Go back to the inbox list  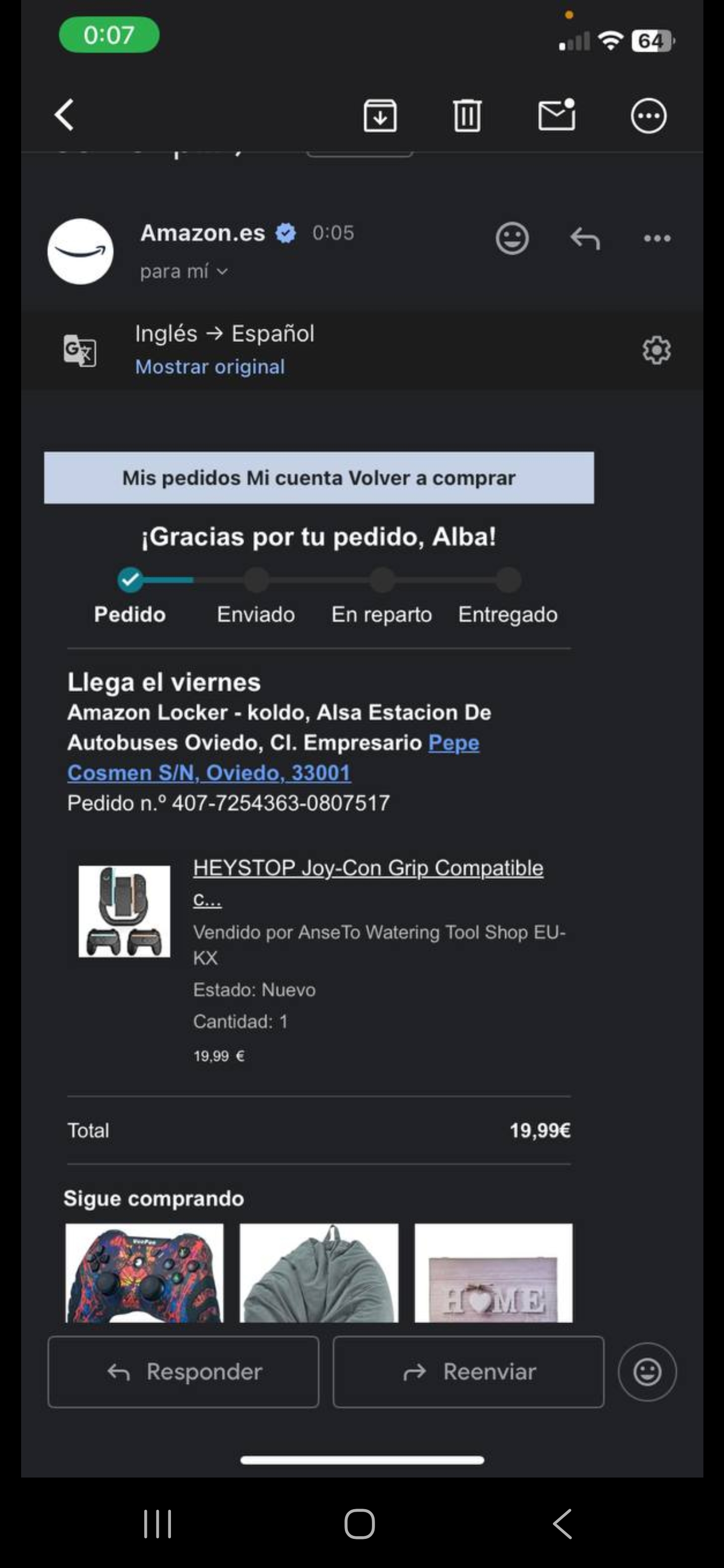pos(64,115)
